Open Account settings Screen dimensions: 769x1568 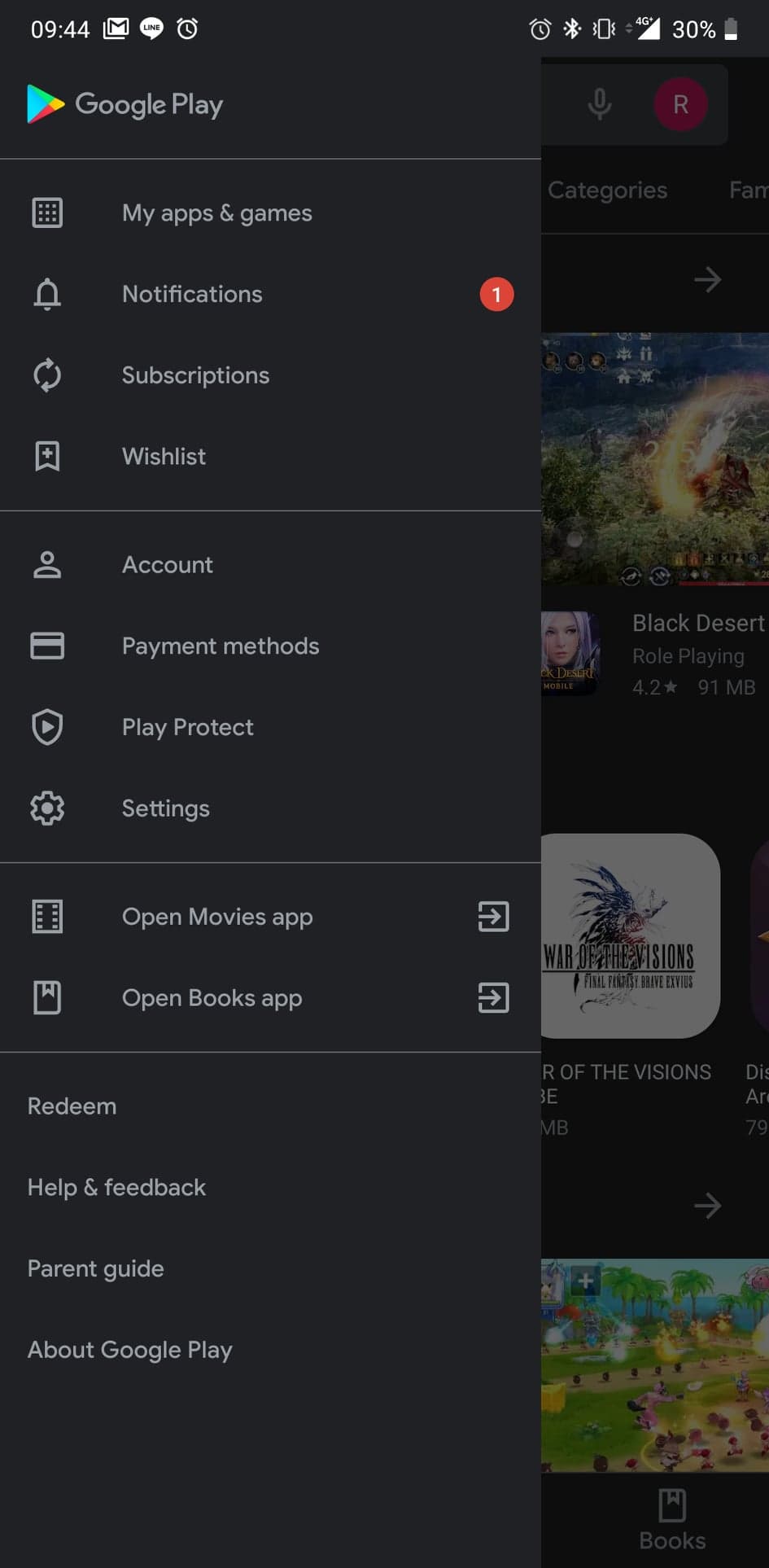point(167,565)
